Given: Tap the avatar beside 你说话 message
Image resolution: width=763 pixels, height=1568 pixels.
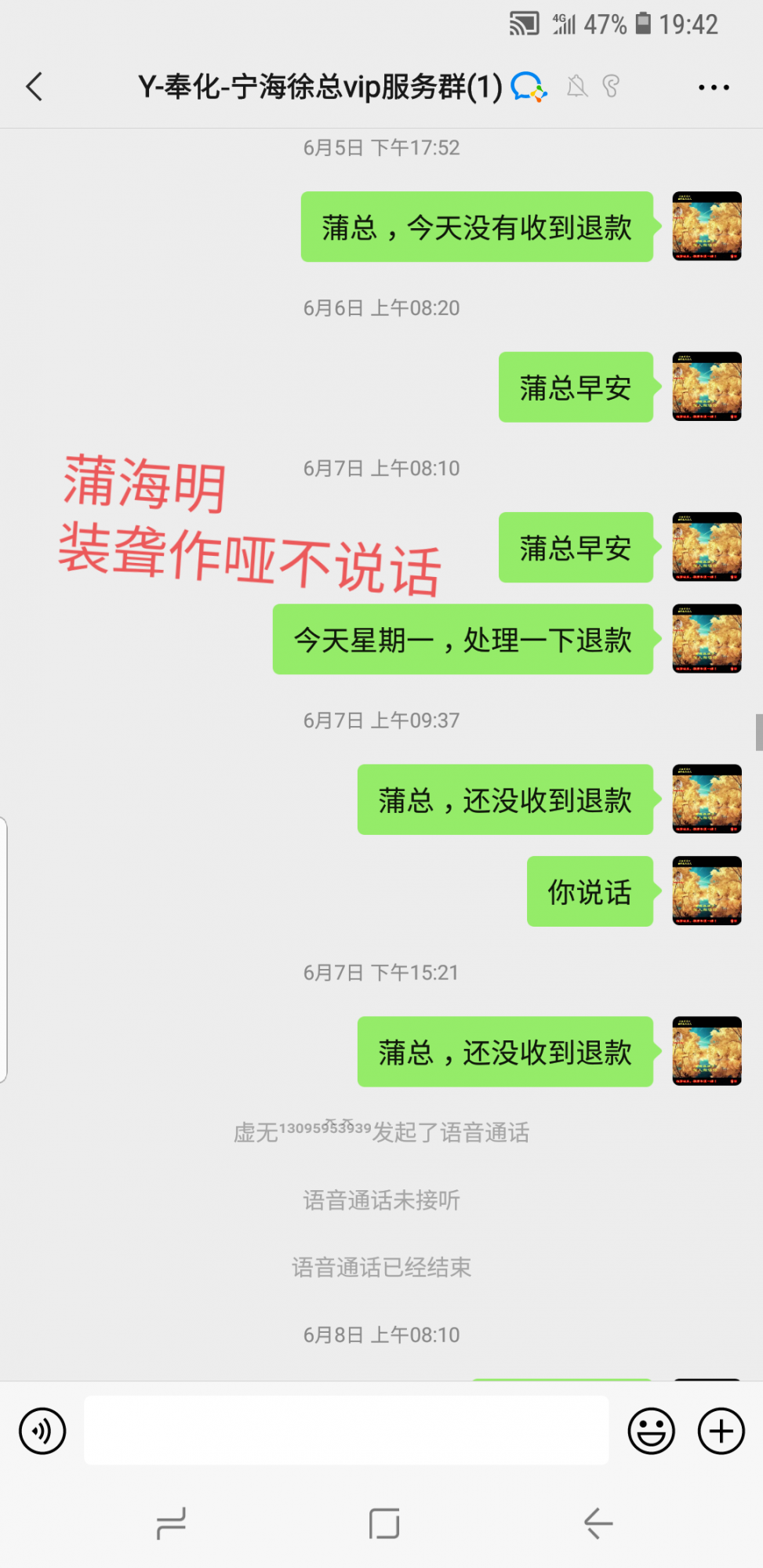Looking at the screenshot, I should [x=707, y=891].
